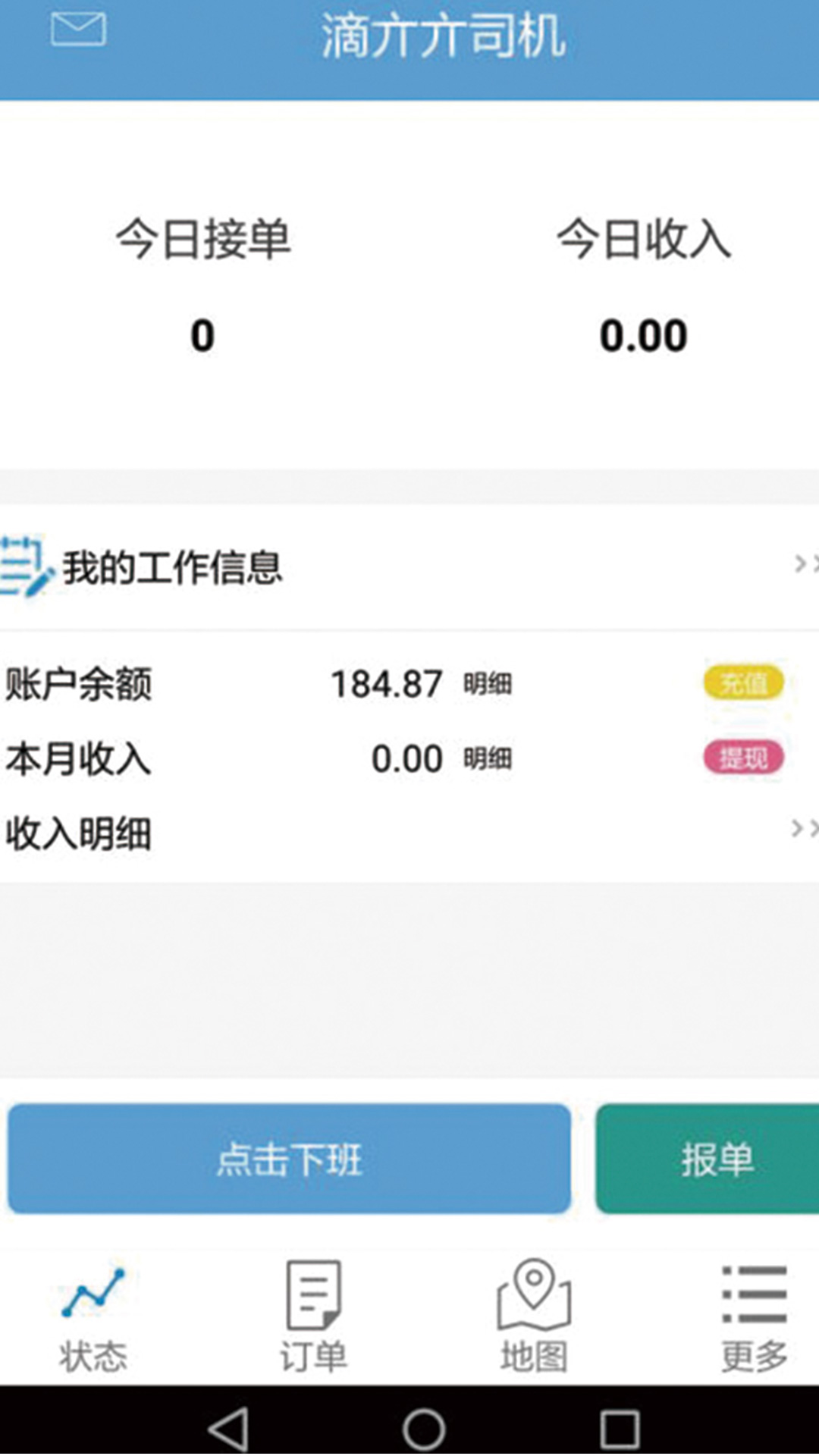Image resolution: width=819 pixels, height=1456 pixels.
Task: View balance amount 184.87 details
Action: coord(385,682)
